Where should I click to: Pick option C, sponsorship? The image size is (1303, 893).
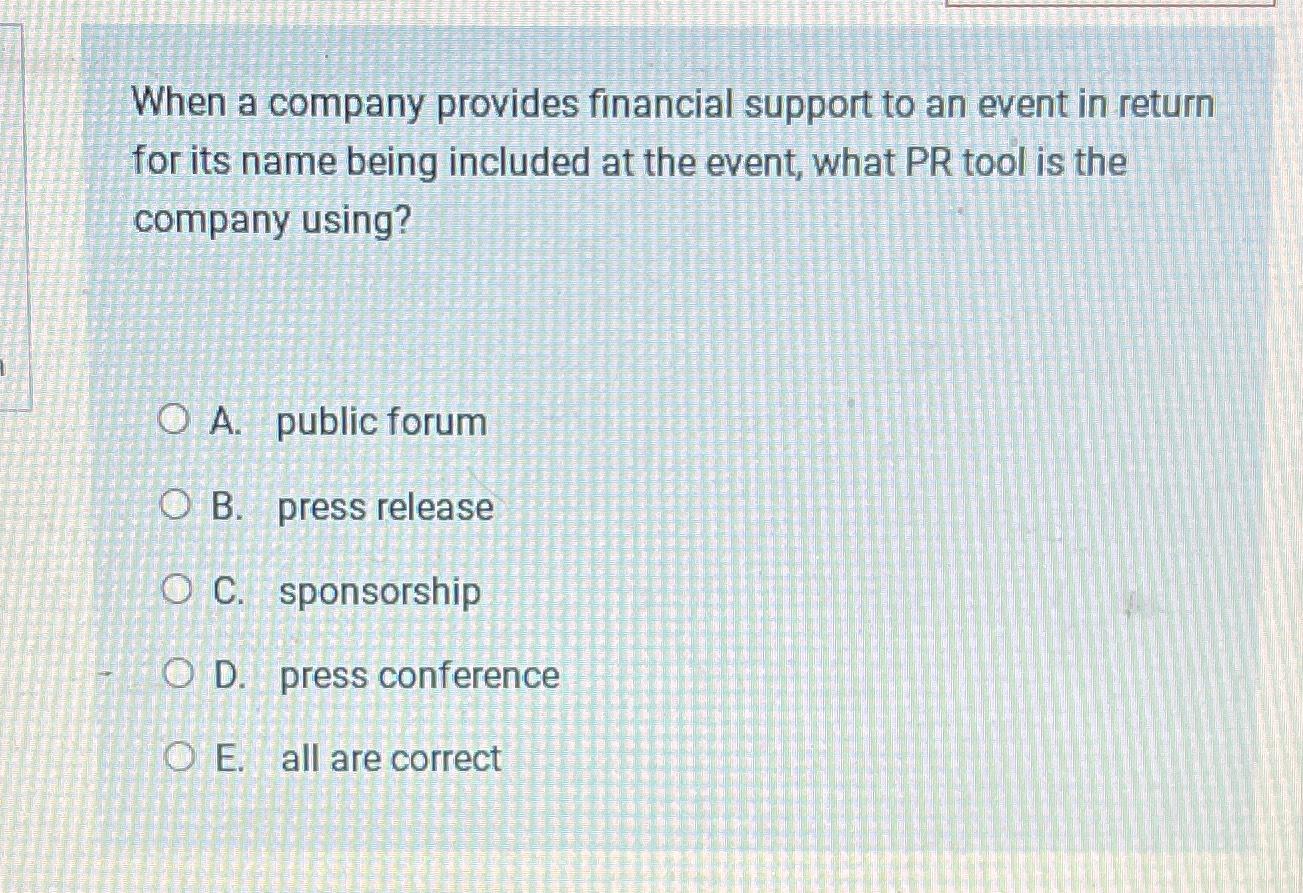177,591
